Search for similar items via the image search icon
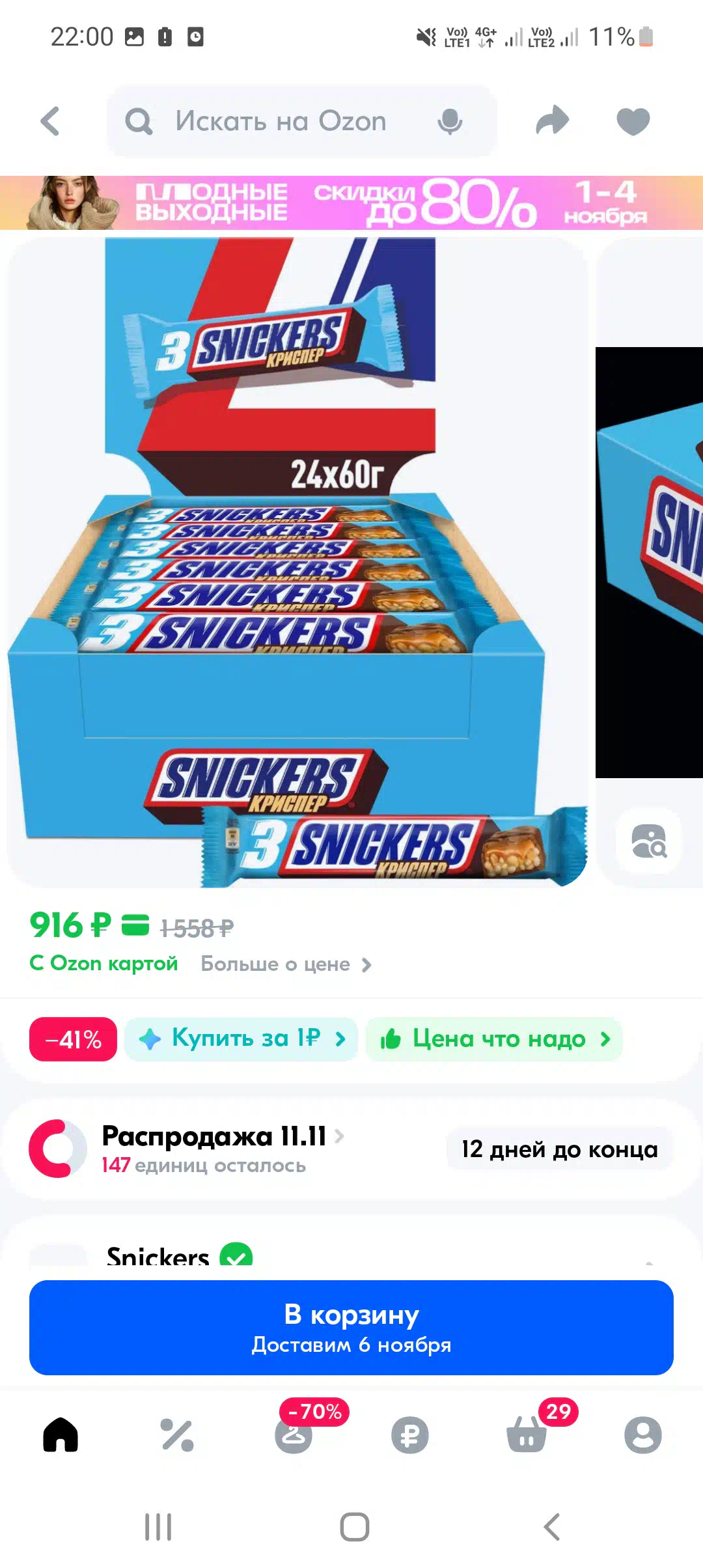The width and height of the screenshot is (703, 1568). pyautogui.click(x=649, y=841)
